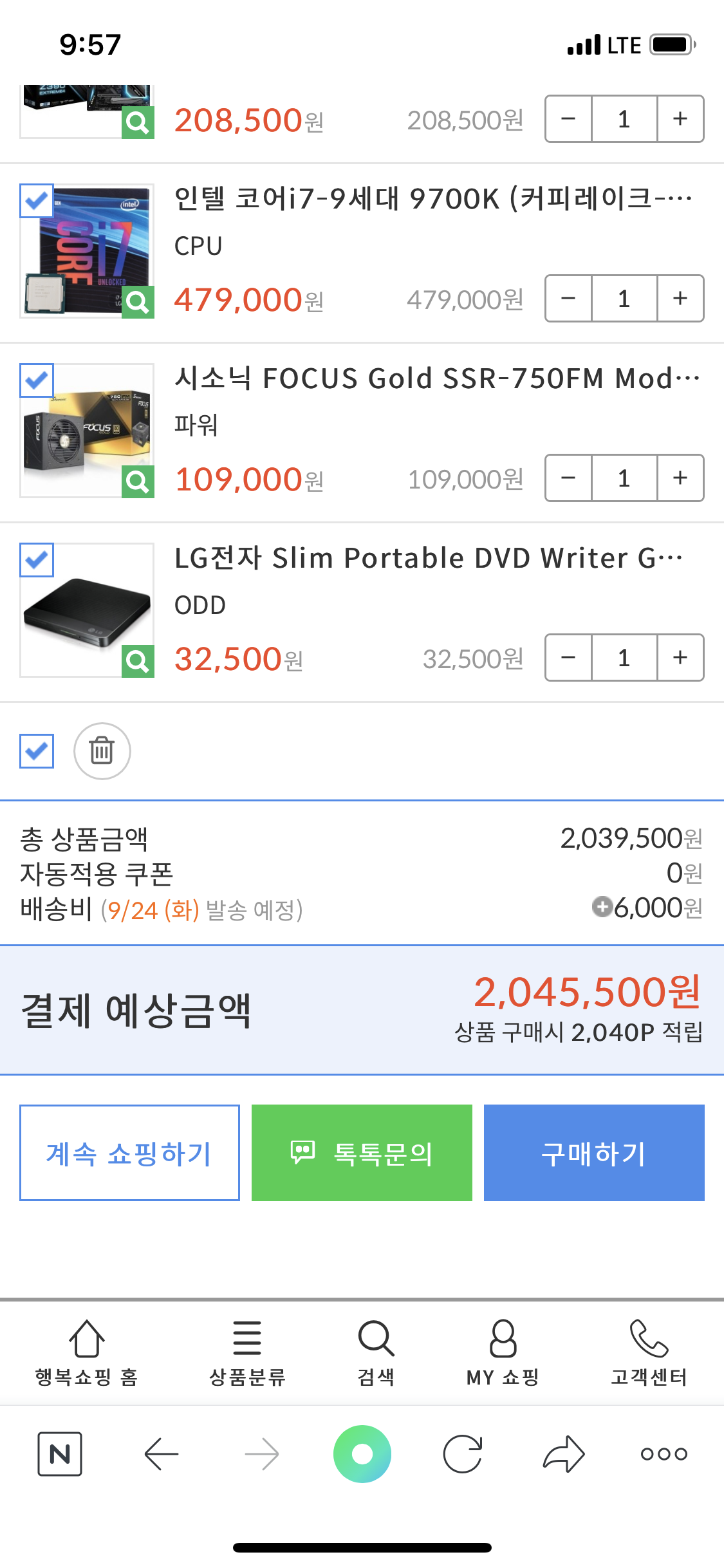Reload the page in the browser toolbar
The image size is (724, 1568).
(x=463, y=1454)
